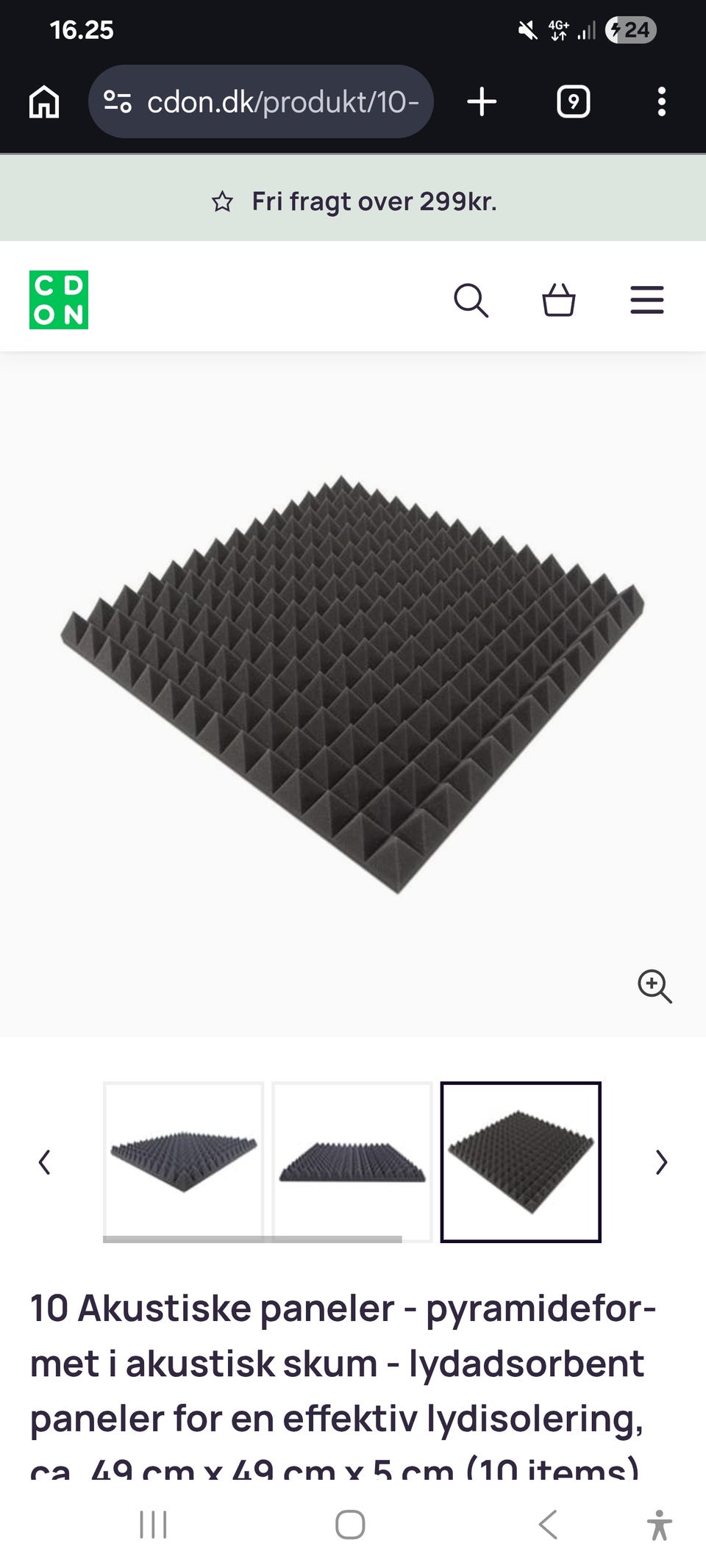Select the second side-view thumbnail
Image resolution: width=706 pixels, height=1568 pixels.
point(352,1161)
